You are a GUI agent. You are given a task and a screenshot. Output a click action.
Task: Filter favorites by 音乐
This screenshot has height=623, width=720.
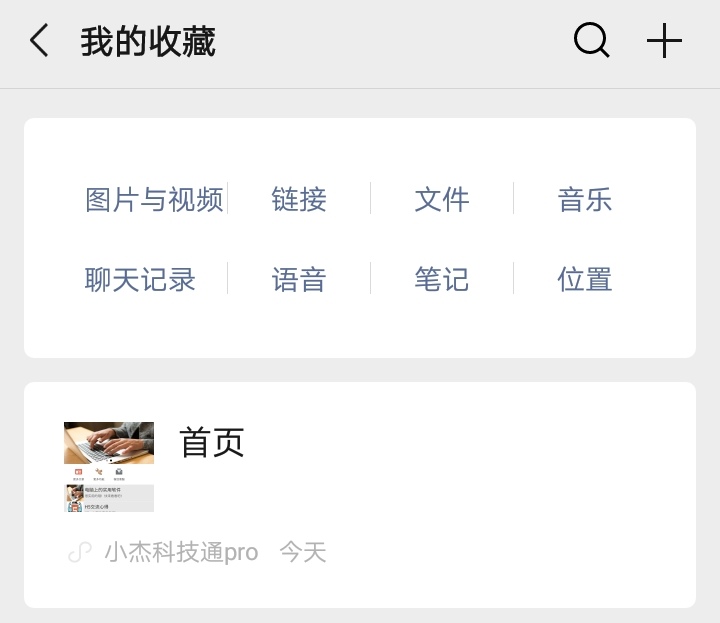[585, 199]
